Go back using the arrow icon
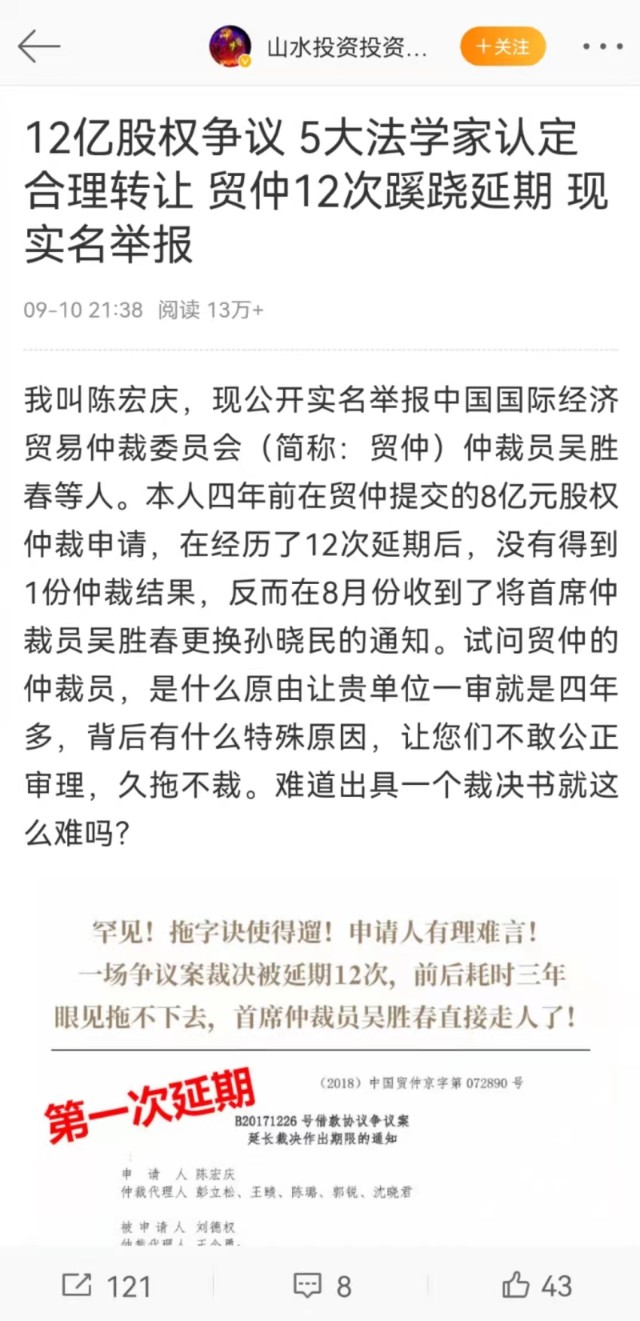This screenshot has height=1321, width=640. pos(39,46)
